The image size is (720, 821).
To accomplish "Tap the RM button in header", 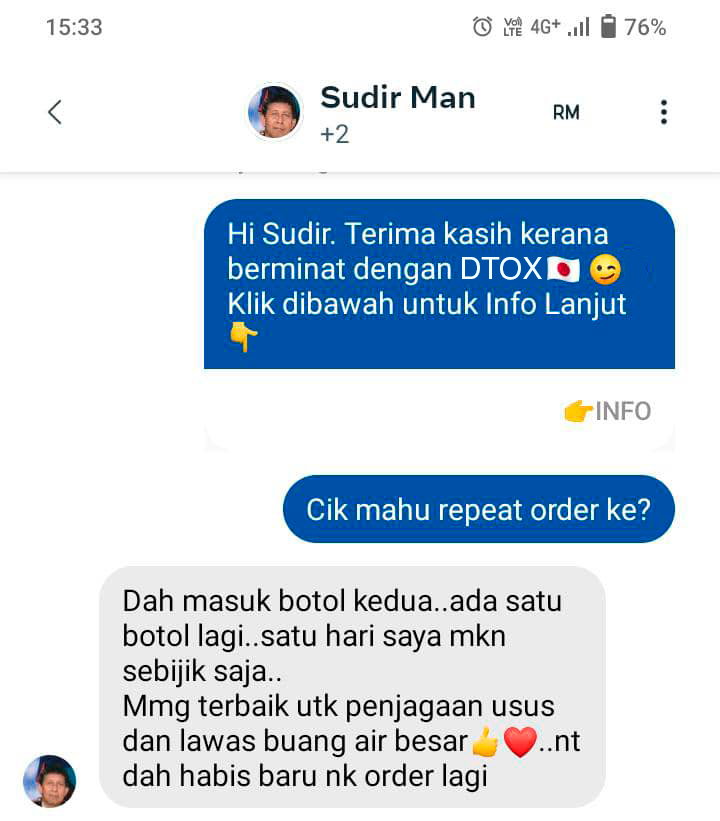I will tap(566, 113).
